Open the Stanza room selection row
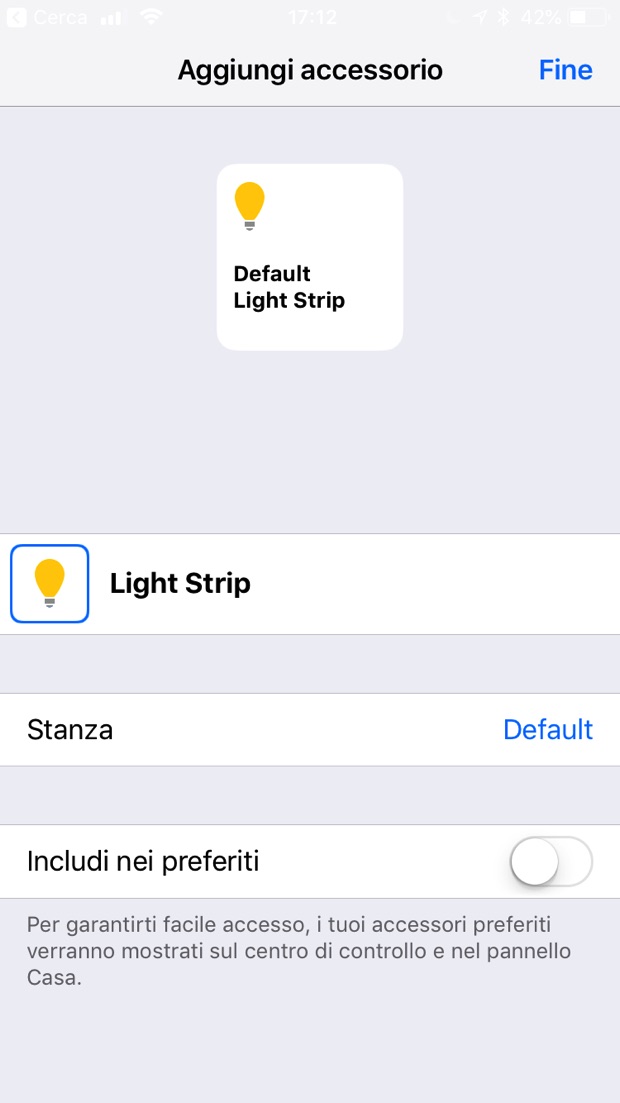This screenshot has height=1103, width=620. coord(310,730)
